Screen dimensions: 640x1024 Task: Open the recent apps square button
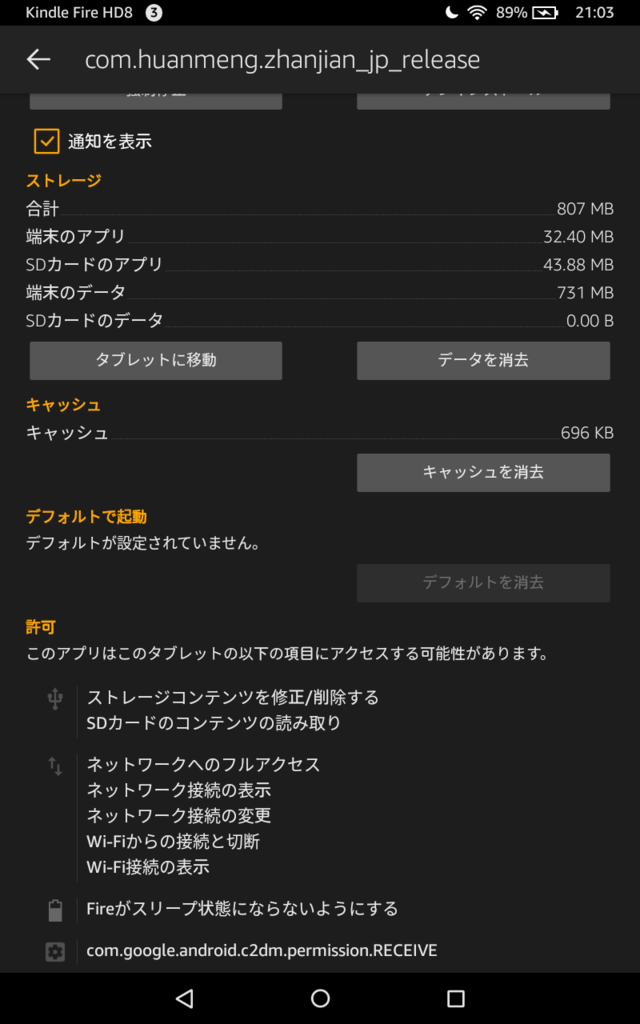coord(455,998)
